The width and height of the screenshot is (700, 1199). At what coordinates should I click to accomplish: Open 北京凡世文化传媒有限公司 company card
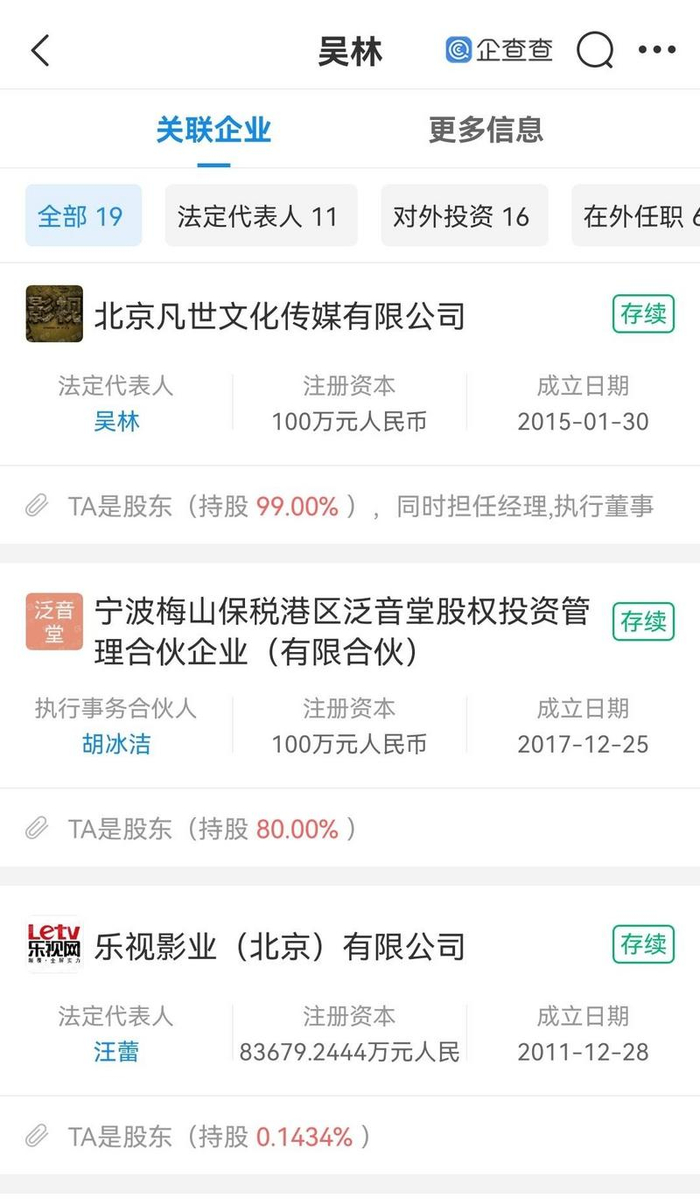click(280, 317)
